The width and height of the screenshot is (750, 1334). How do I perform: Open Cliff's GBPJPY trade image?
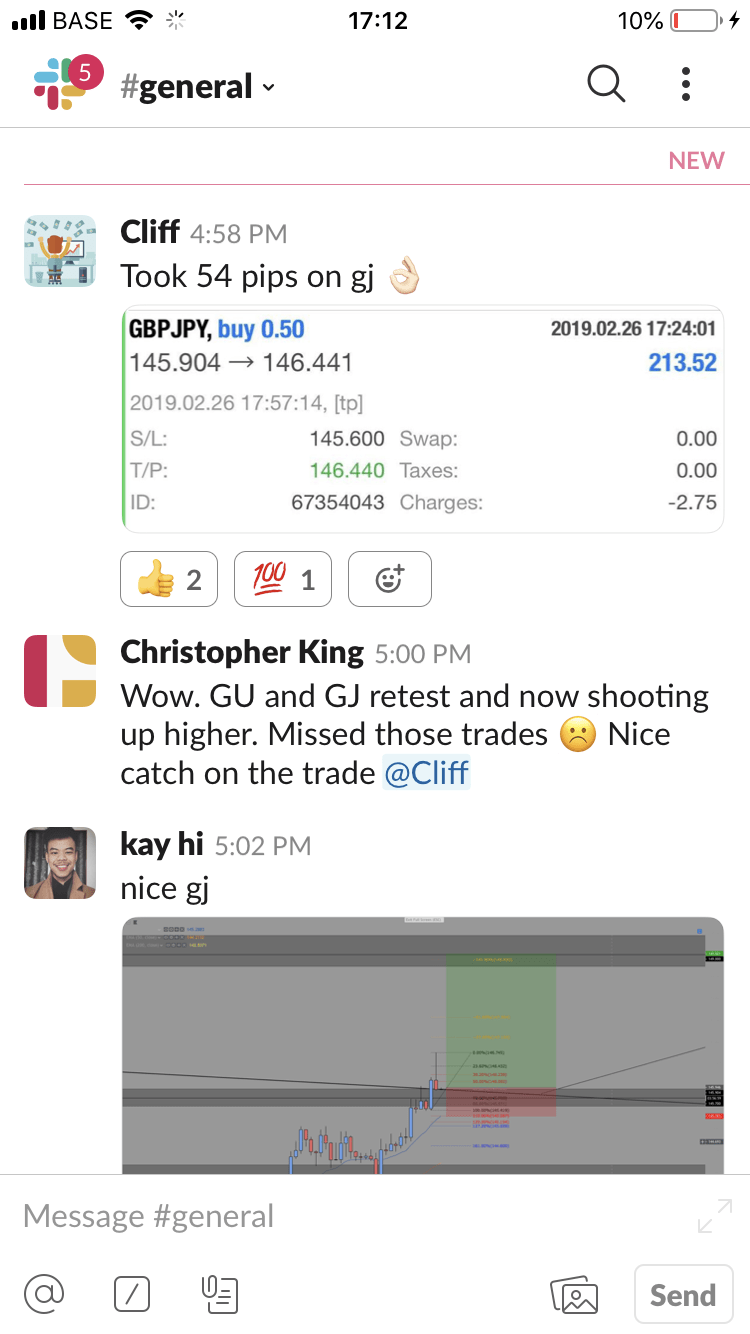click(422, 419)
